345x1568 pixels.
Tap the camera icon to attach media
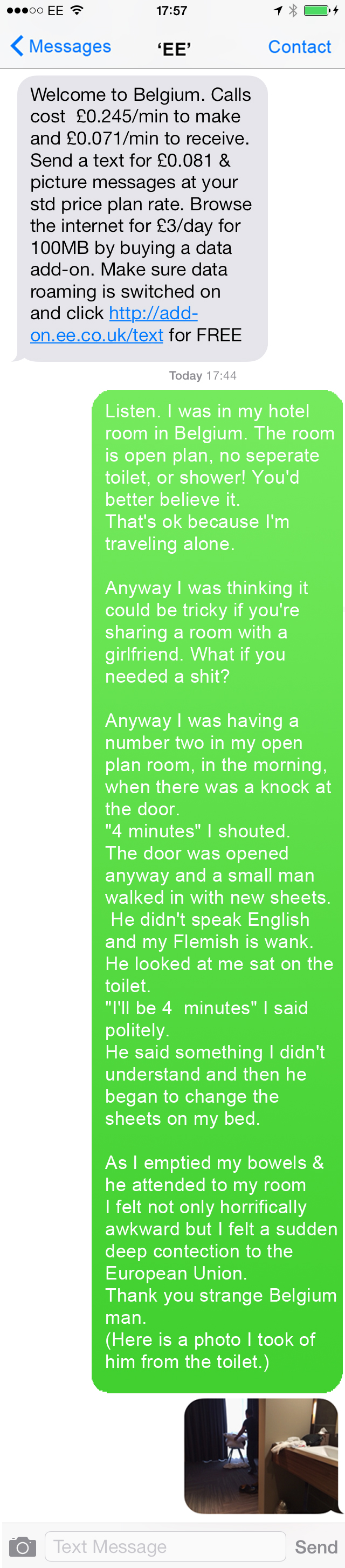(23, 1546)
